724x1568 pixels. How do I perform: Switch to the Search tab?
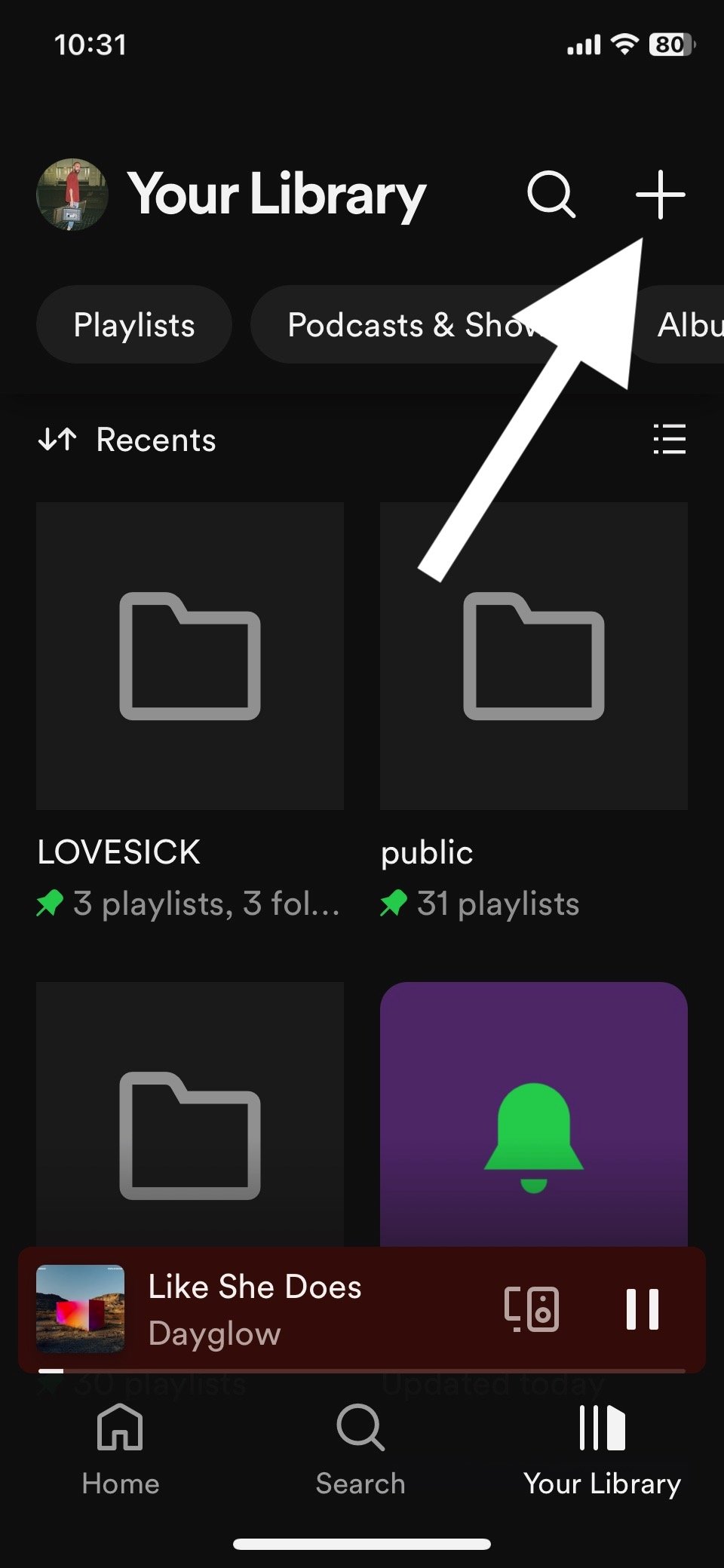point(360,1450)
